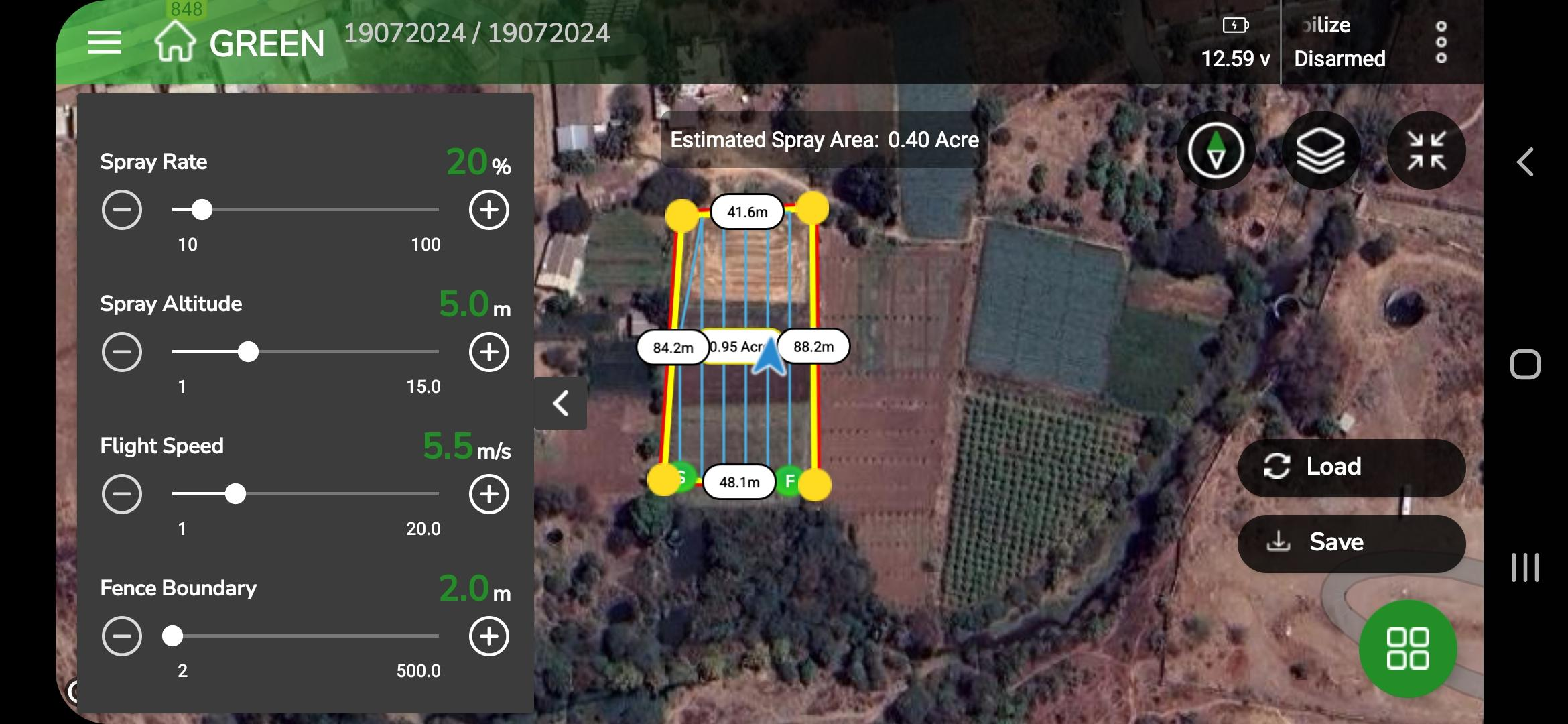1568x724 pixels.
Task: Collapse the settings panel with the arrow
Action: pyautogui.click(x=561, y=404)
